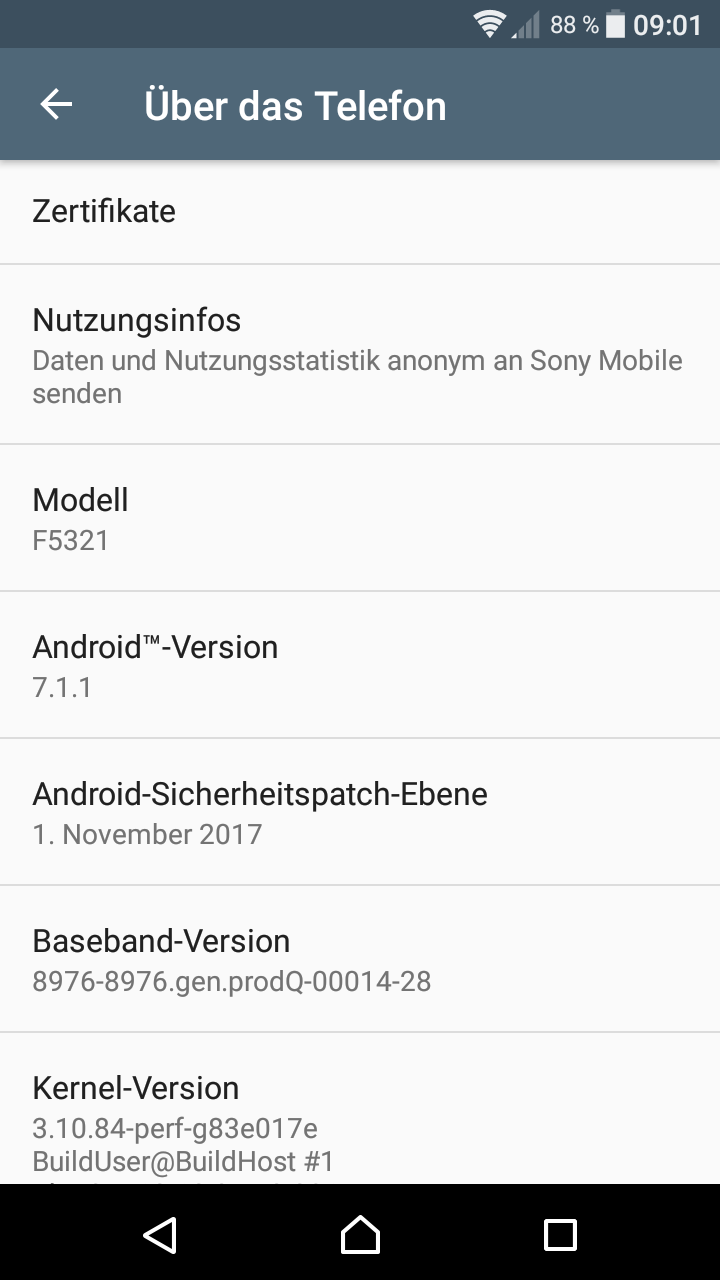
Task: Tap the Modell F5321 row
Action: click(x=360, y=518)
